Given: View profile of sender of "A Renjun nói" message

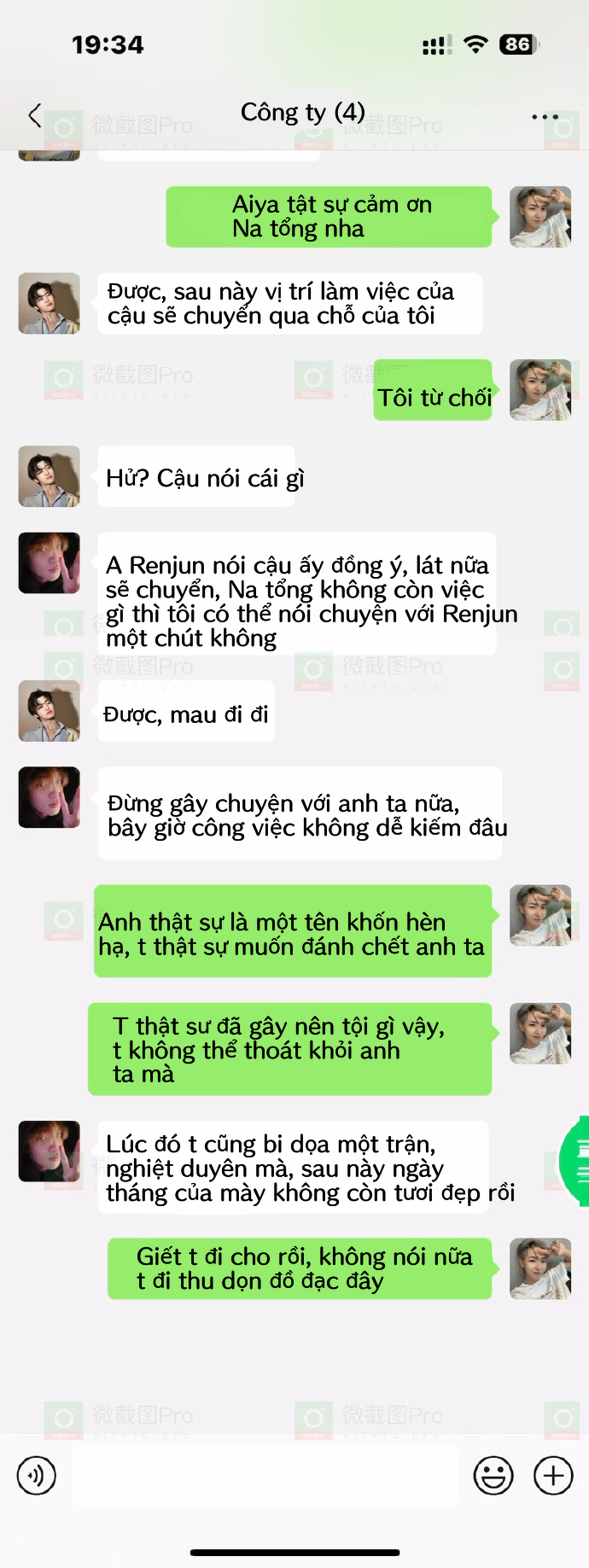Looking at the screenshot, I should [x=50, y=563].
